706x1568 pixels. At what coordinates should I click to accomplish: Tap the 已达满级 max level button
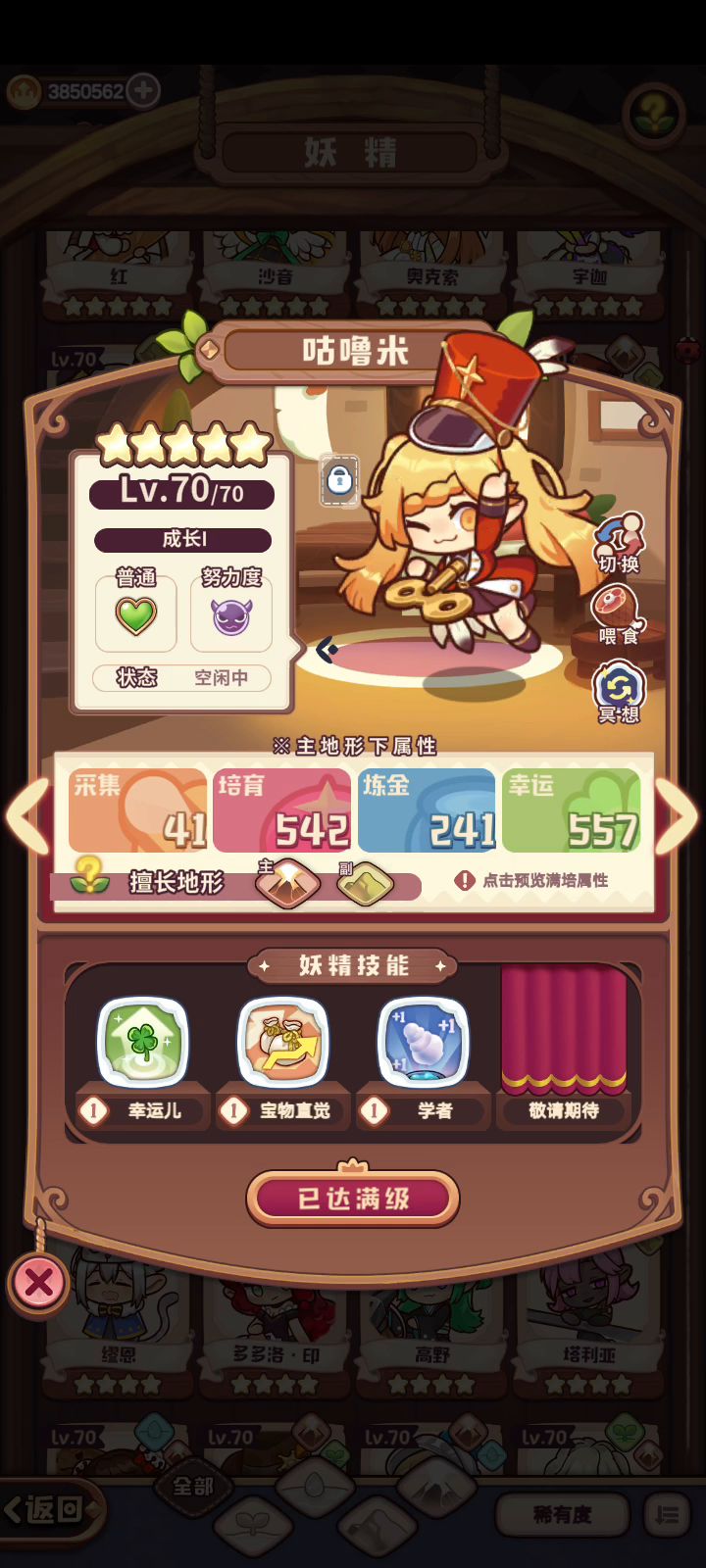(353, 1198)
